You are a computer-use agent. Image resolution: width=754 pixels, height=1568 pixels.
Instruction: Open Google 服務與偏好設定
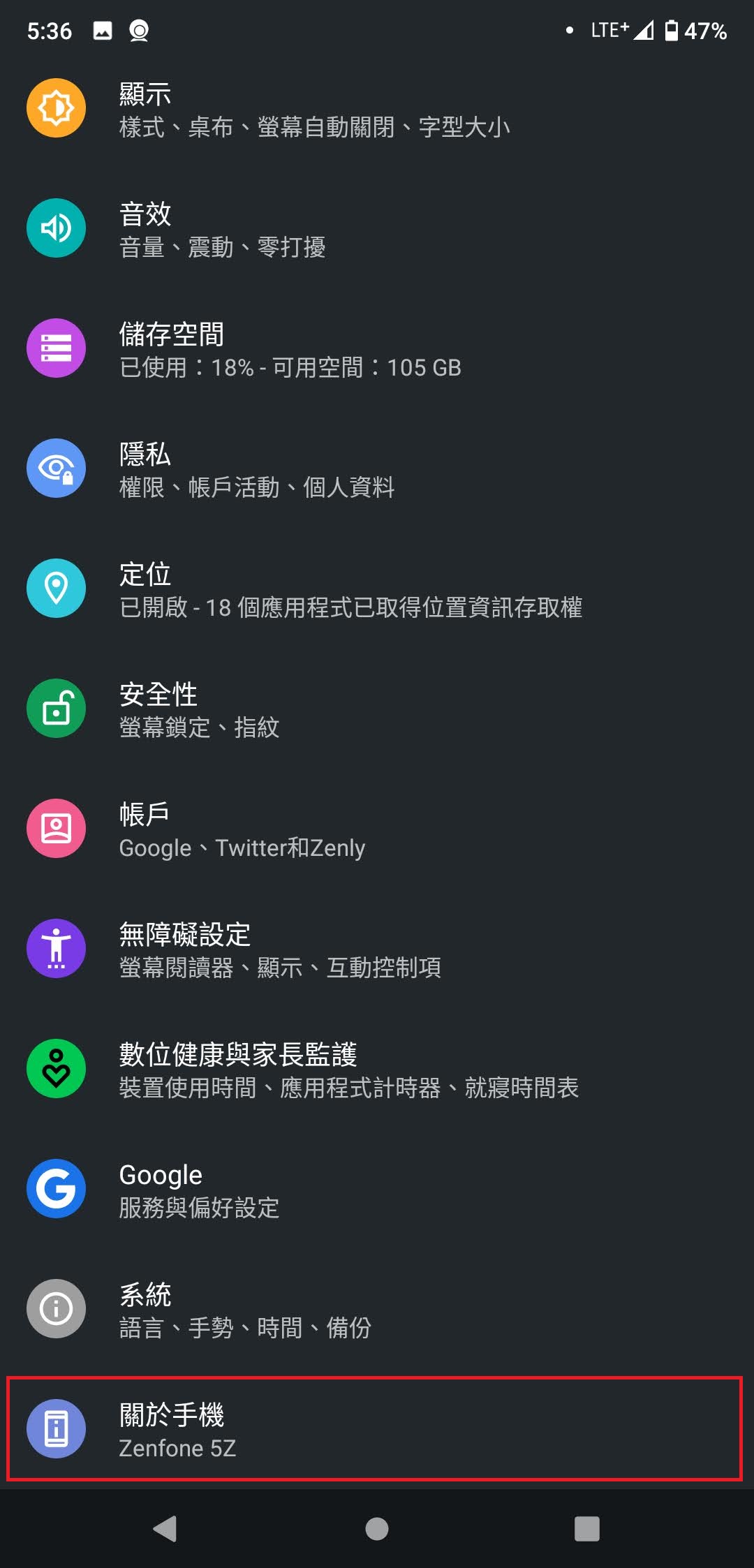[377, 1190]
